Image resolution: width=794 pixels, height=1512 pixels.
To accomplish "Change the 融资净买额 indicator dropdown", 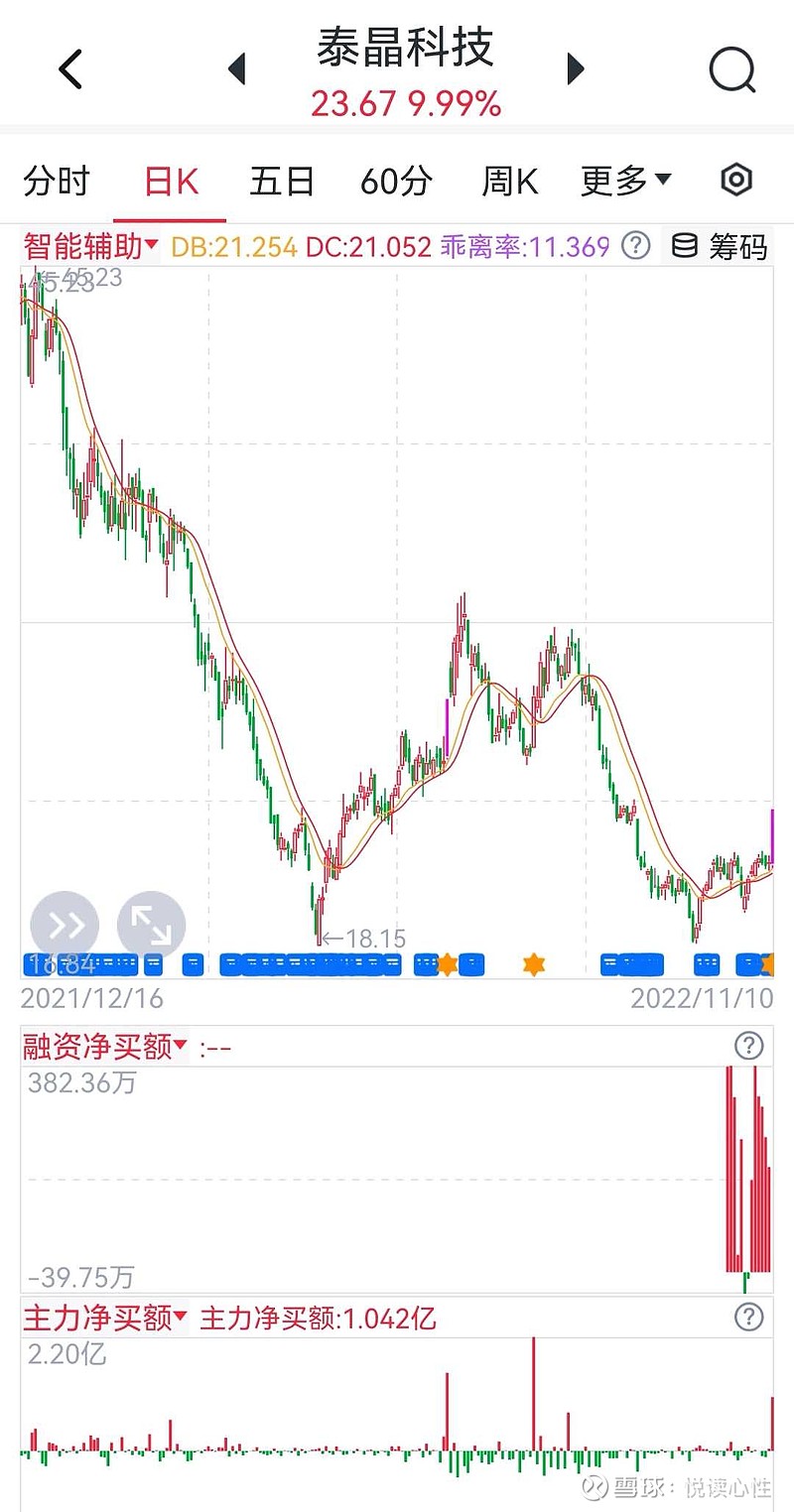I will click(x=105, y=1046).
